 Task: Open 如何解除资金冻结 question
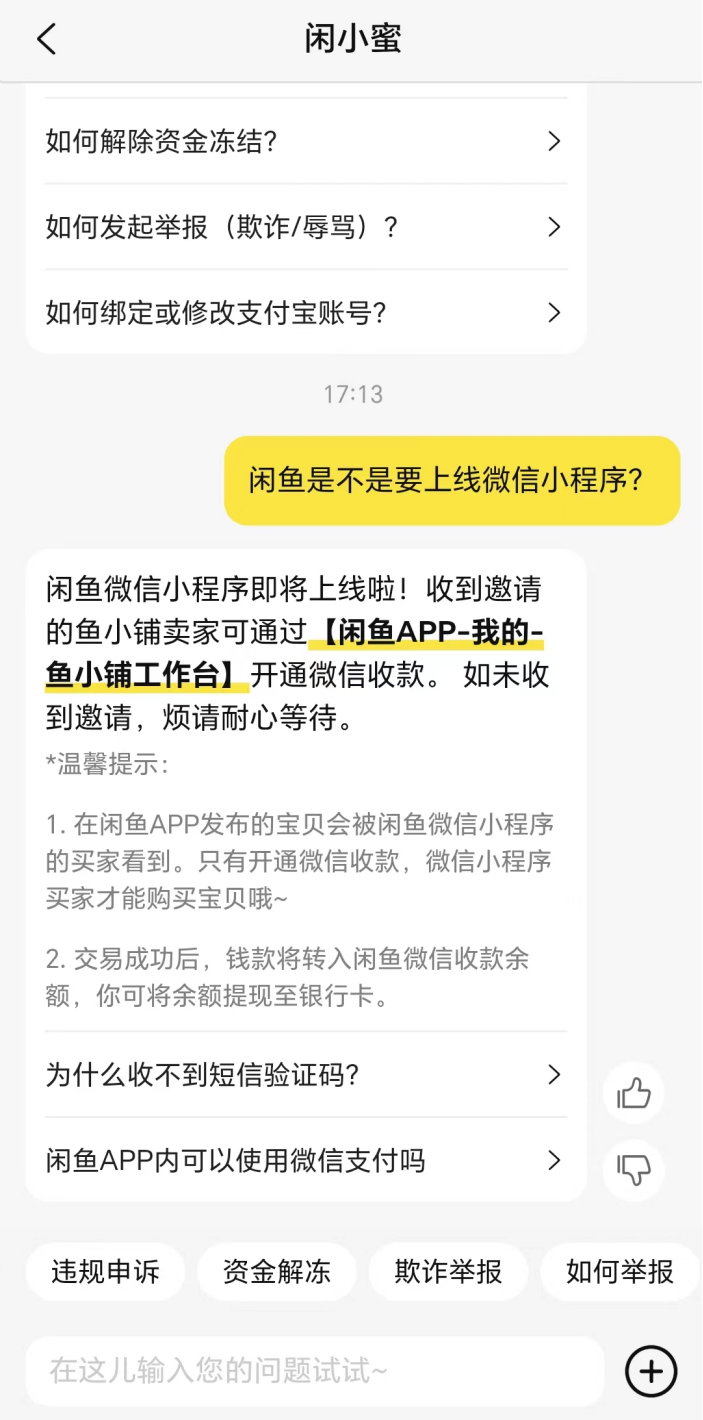coord(305,141)
